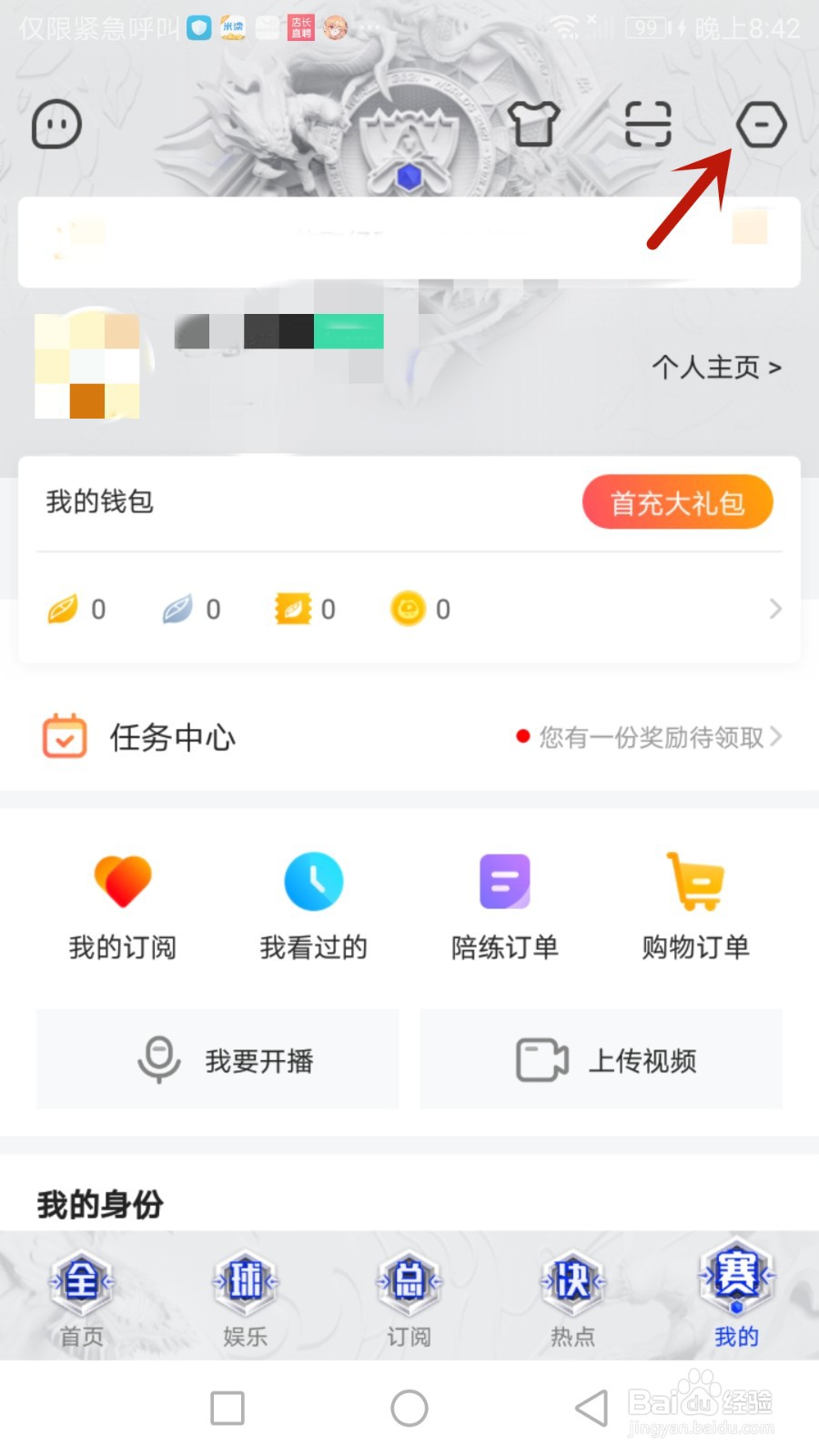
Task: Open 我看过的 watch history icon
Action: point(313,880)
